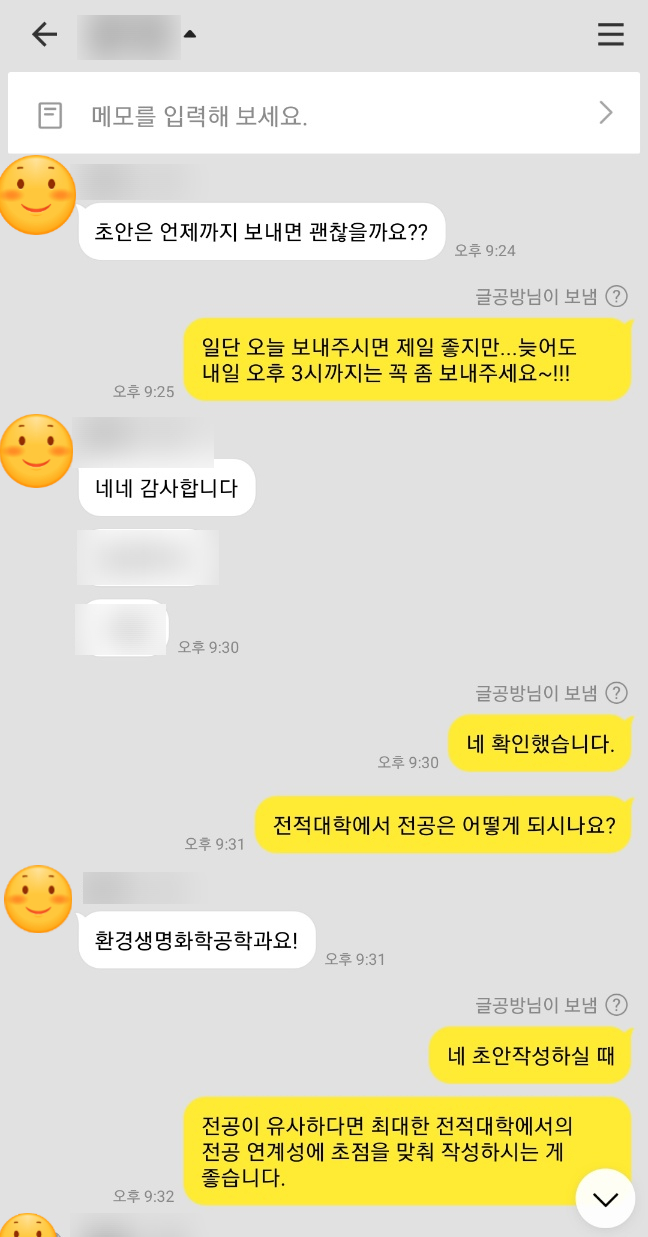Open sender's avatar above '환경생명화학공학과요!' message
The image size is (648, 1237).
pos(39,900)
